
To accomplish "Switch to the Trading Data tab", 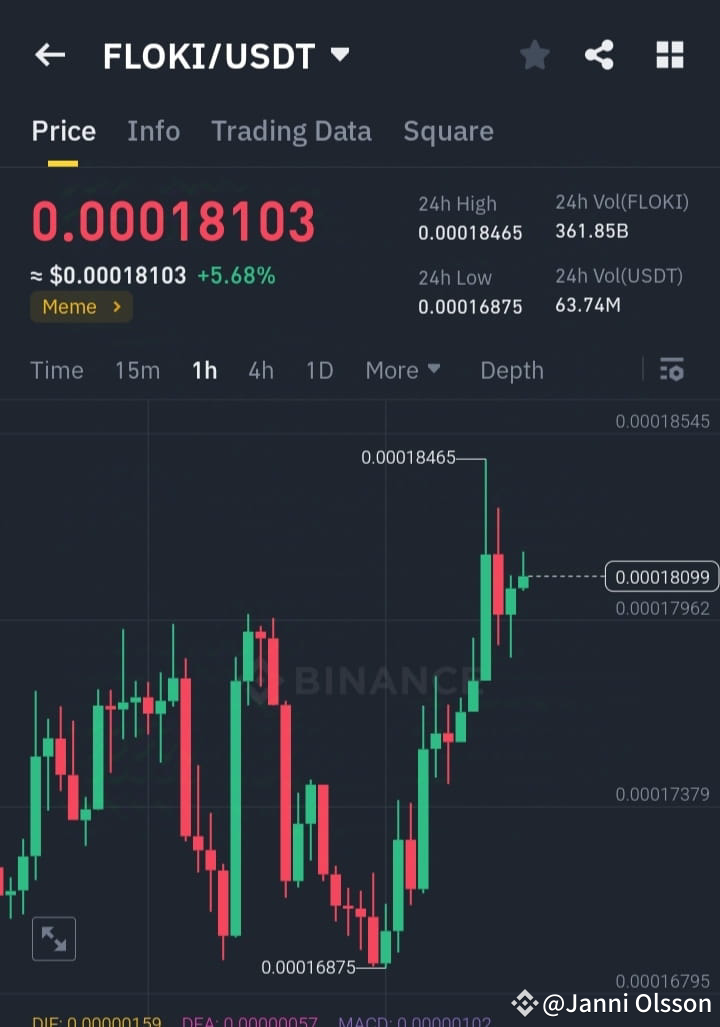I will [291, 131].
